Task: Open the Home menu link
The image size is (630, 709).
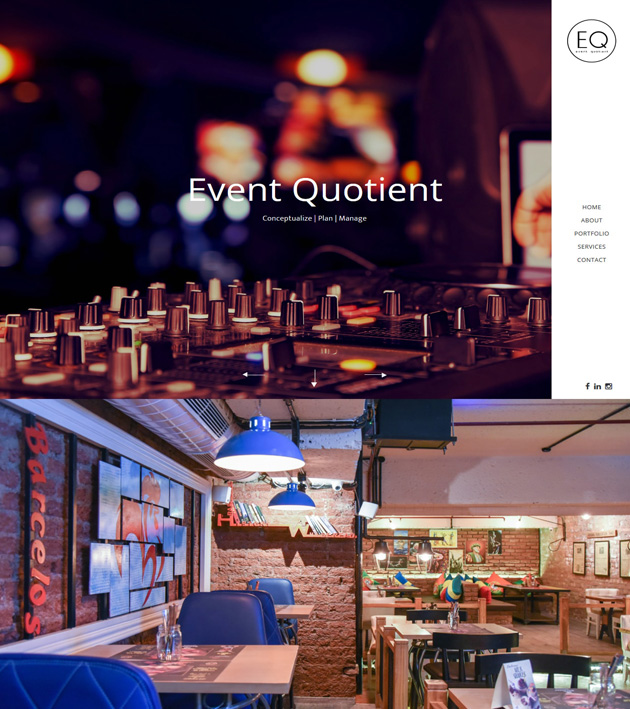Action: [591, 207]
